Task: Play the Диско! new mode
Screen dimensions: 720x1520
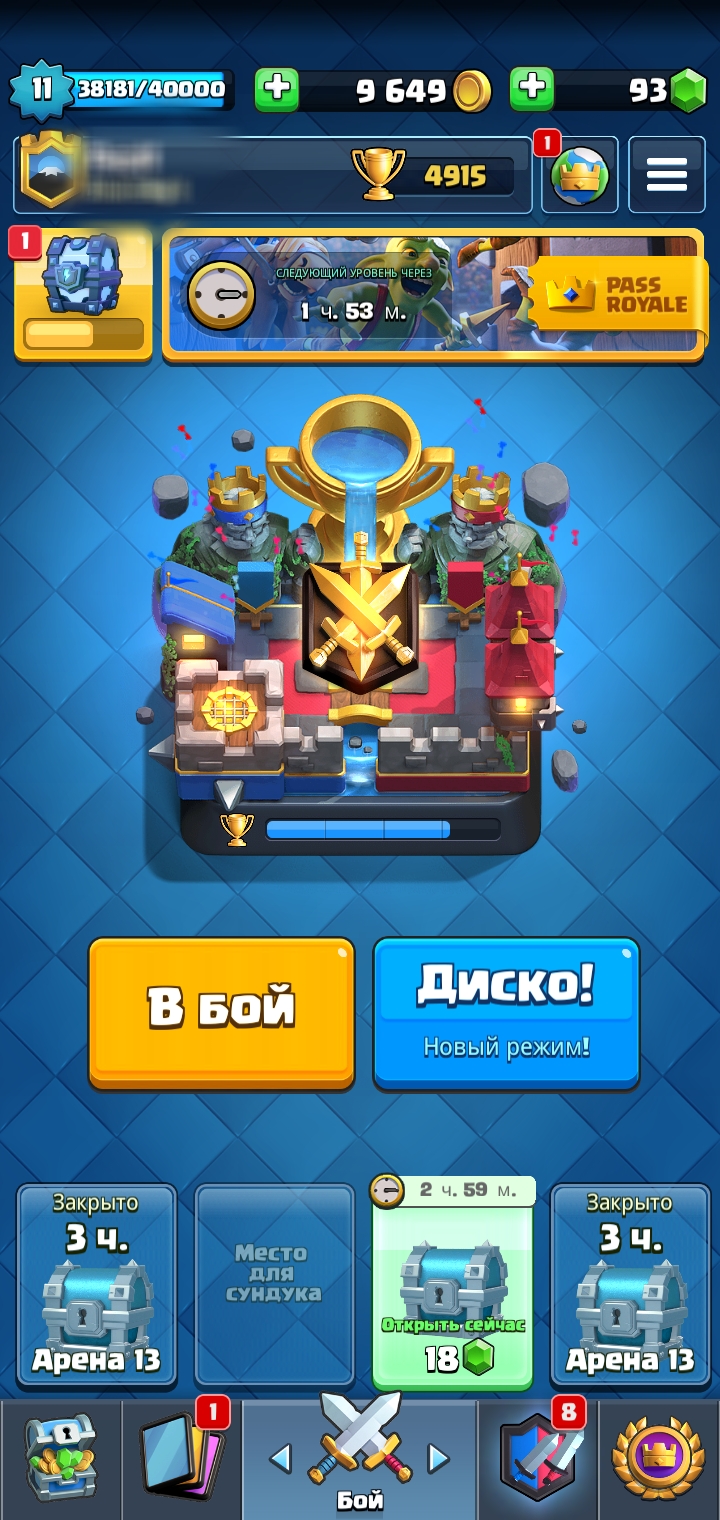Action: (506, 1012)
